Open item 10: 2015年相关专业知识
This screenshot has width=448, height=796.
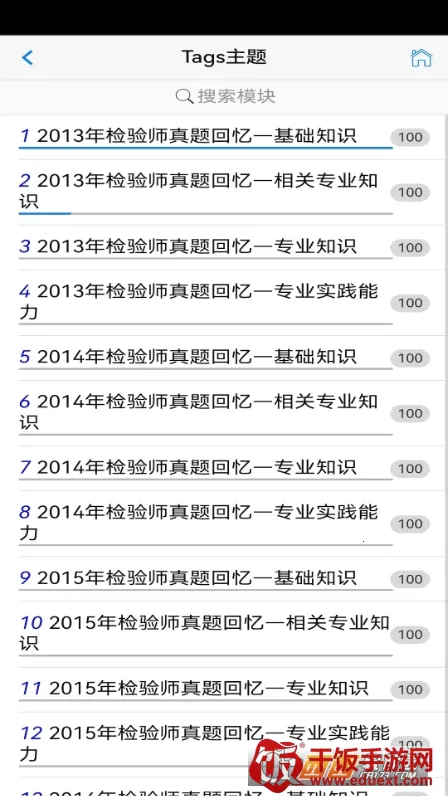coord(224,634)
